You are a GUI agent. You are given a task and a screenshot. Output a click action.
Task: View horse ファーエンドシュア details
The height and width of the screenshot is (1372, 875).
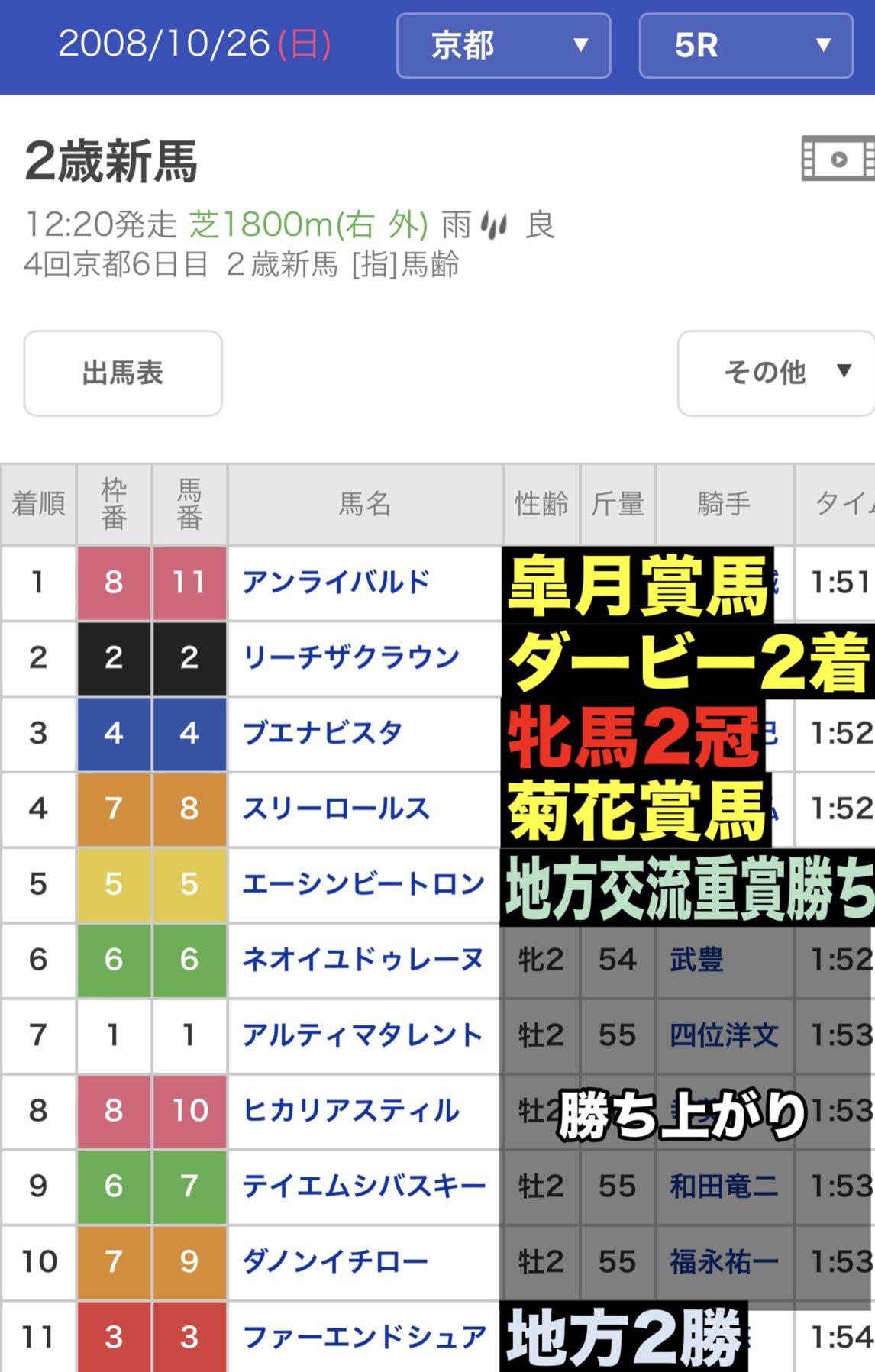click(x=363, y=1337)
